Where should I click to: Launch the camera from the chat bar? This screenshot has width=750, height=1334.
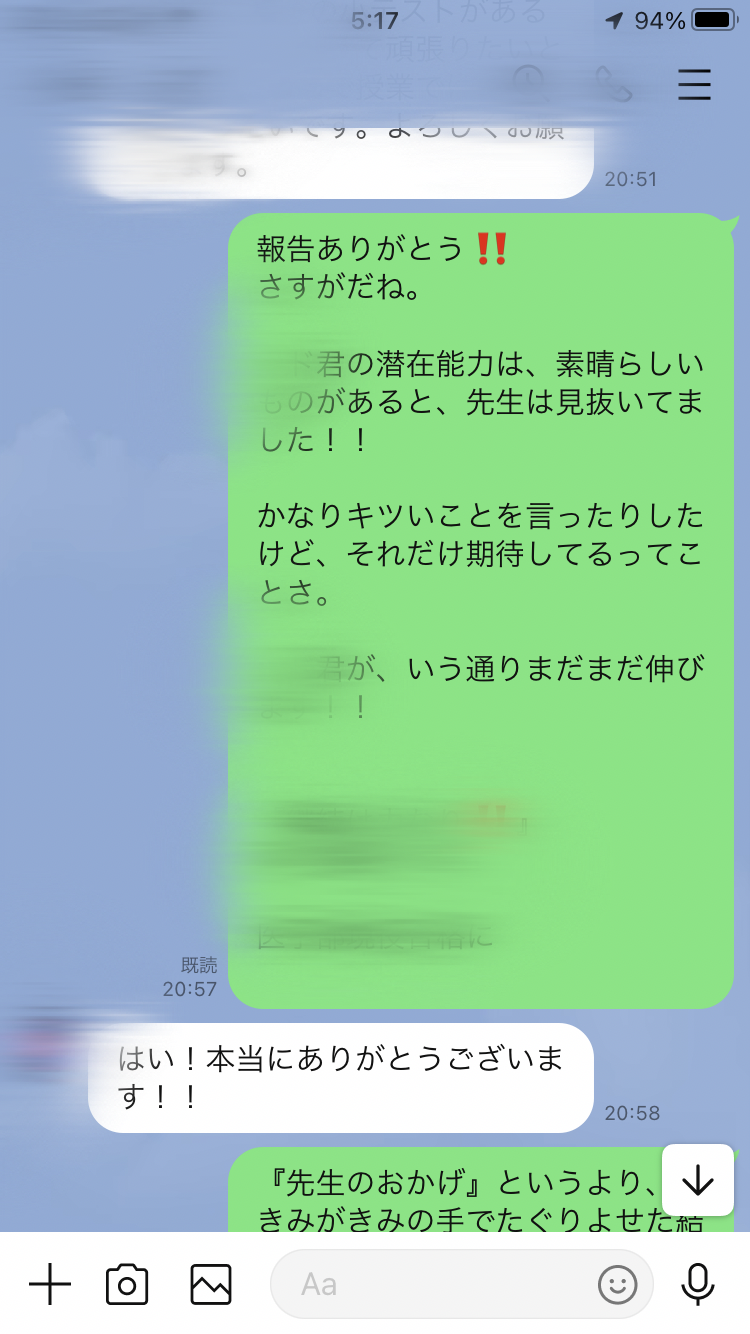pyautogui.click(x=127, y=1284)
